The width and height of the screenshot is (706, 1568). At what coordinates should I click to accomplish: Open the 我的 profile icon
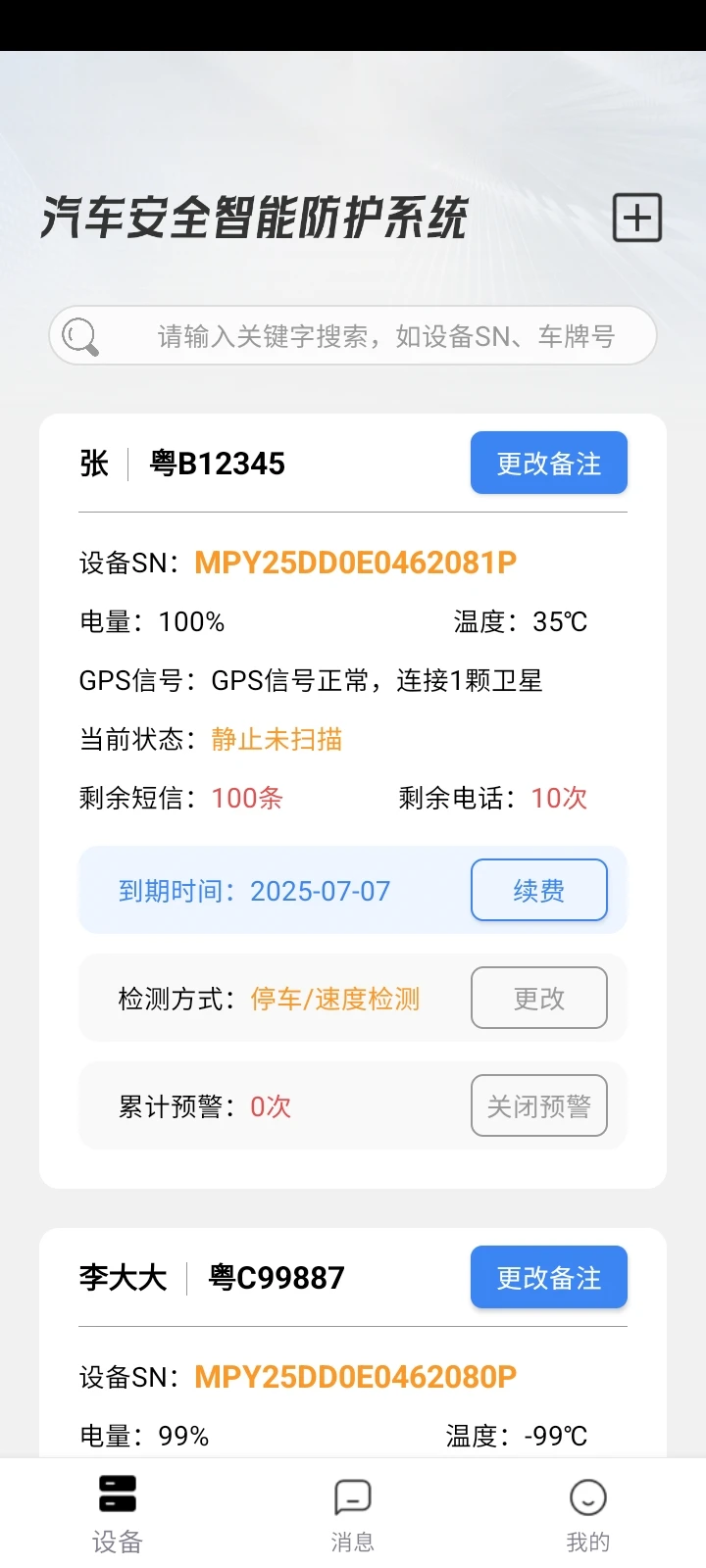pos(586,1496)
